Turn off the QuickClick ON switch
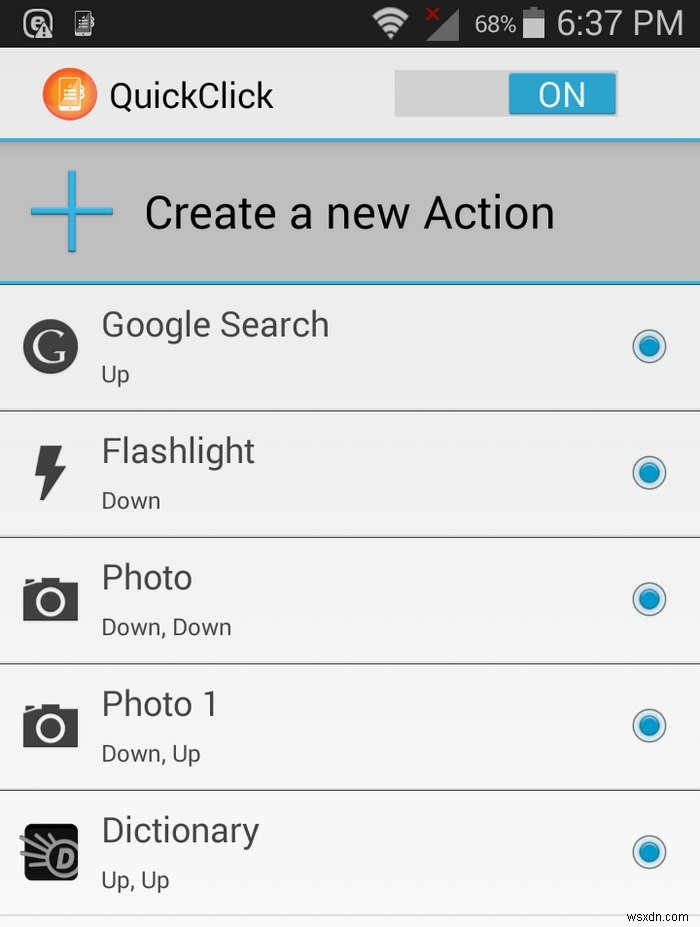Viewport: 700px width, 927px height. click(506, 94)
